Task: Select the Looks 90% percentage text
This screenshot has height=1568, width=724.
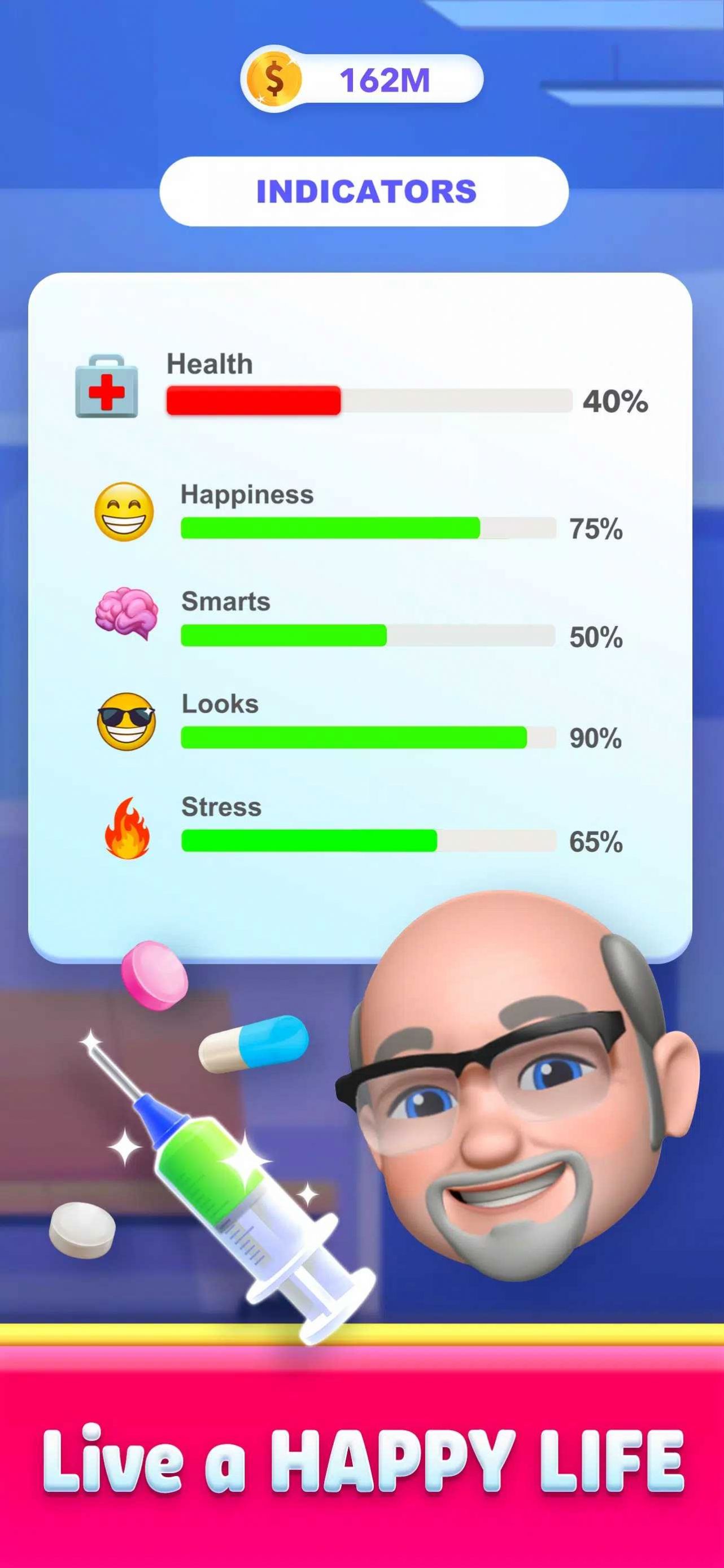Action: click(595, 738)
